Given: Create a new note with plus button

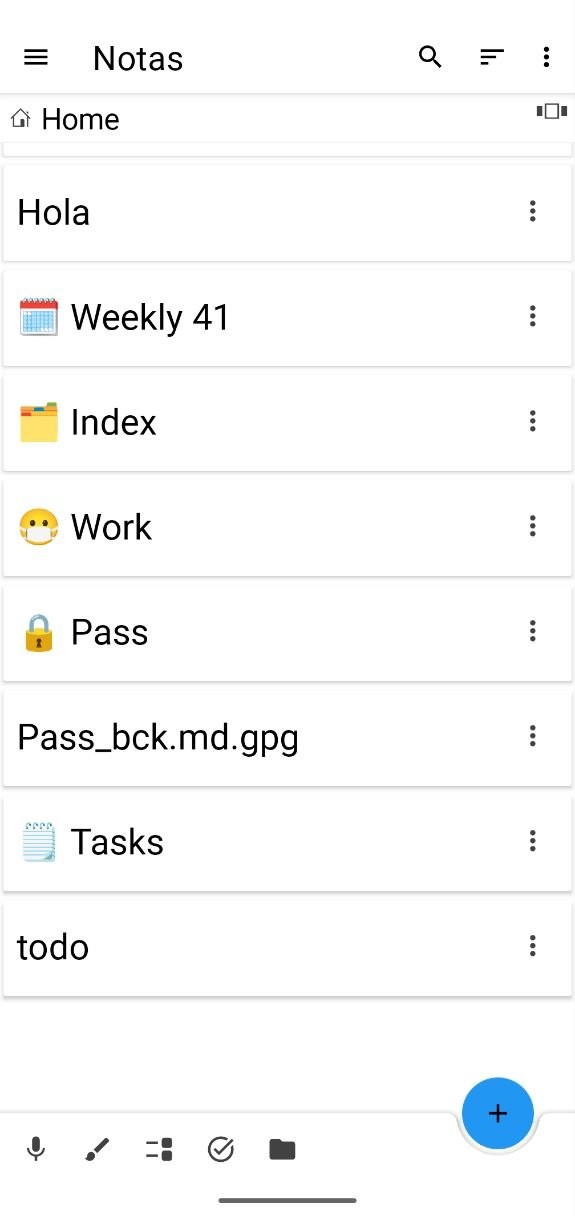Looking at the screenshot, I should pos(498,1113).
